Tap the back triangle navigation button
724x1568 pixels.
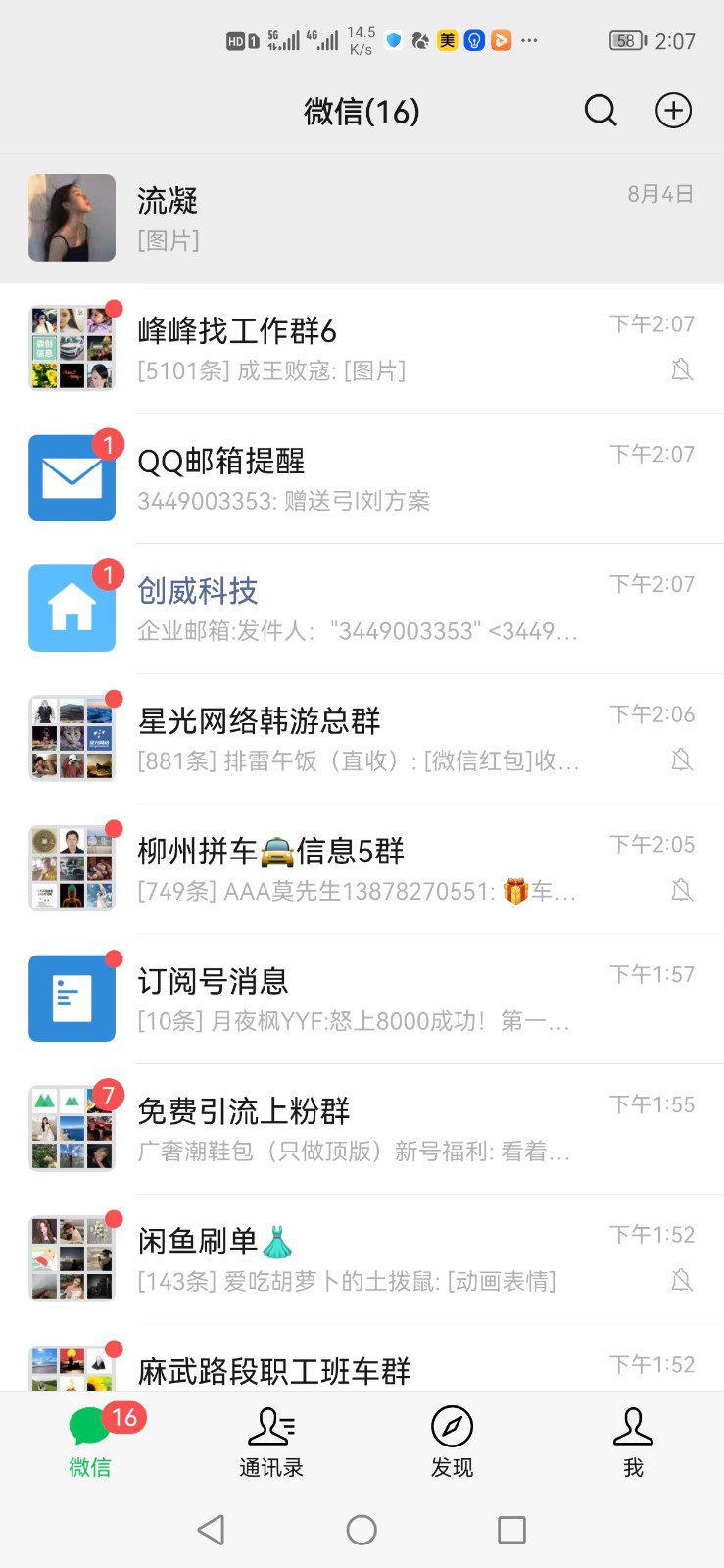(x=210, y=1530)
